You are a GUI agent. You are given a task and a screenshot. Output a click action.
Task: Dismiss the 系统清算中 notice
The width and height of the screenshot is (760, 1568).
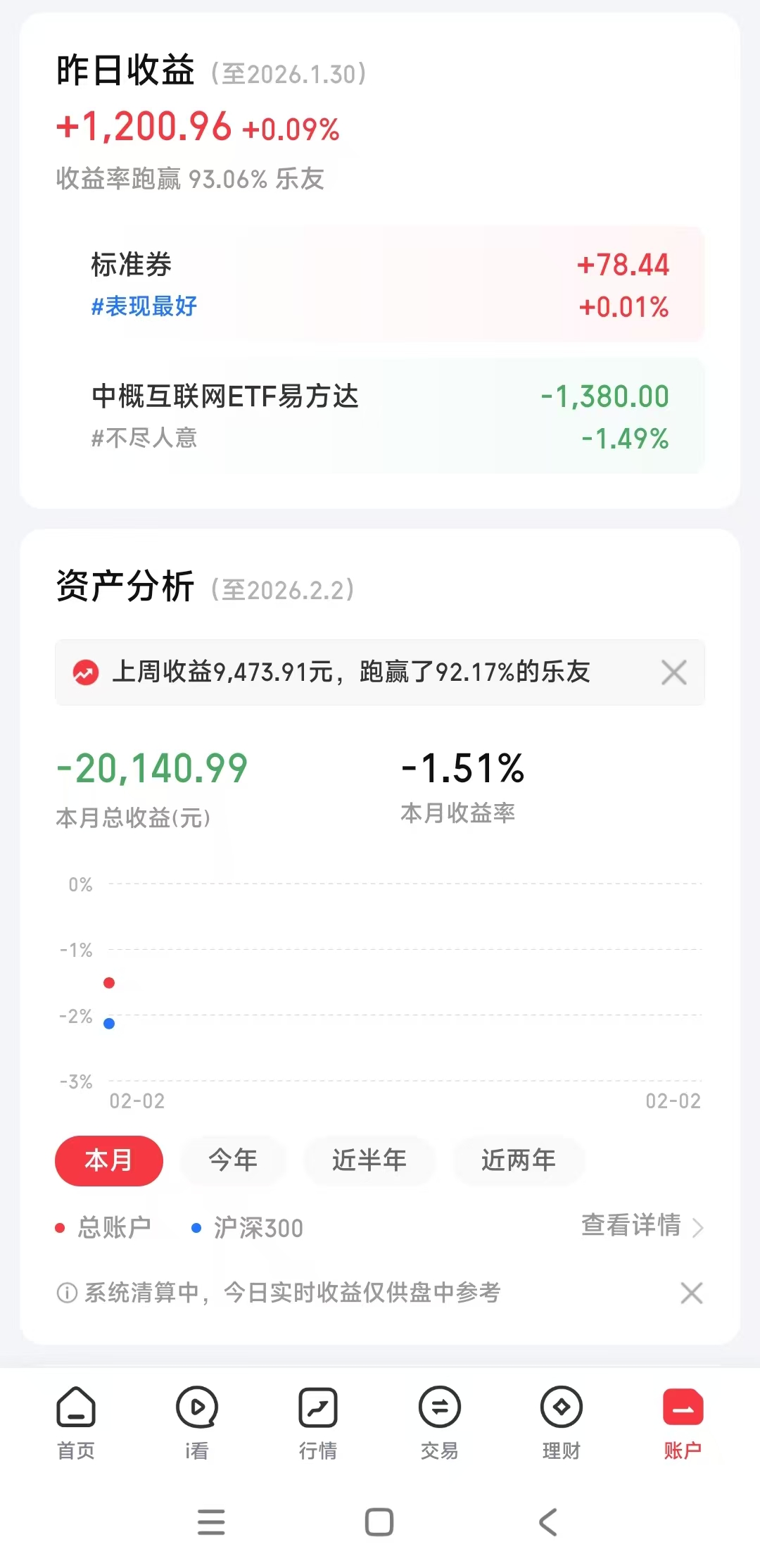tap(691, 1293)
